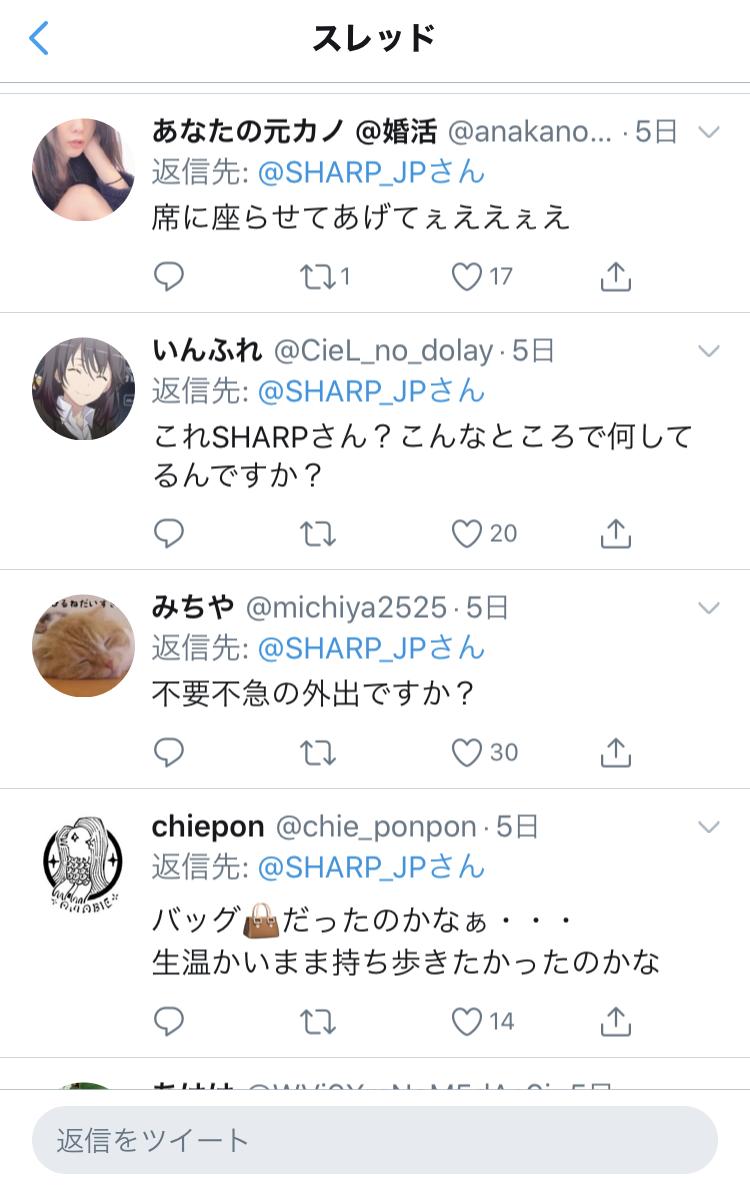Share いんふれ's tweet via the share icon

click(614, 534)
